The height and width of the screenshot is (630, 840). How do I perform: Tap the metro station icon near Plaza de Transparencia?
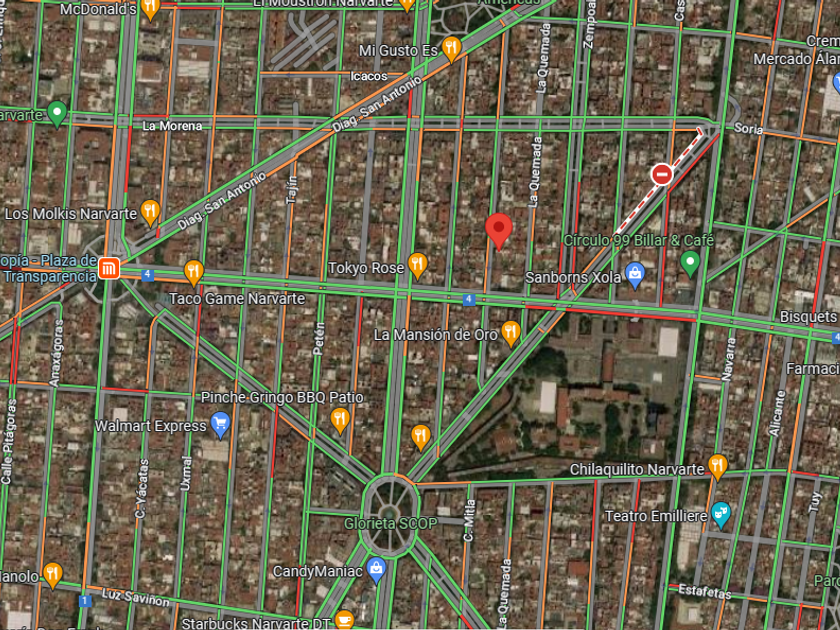110,267
